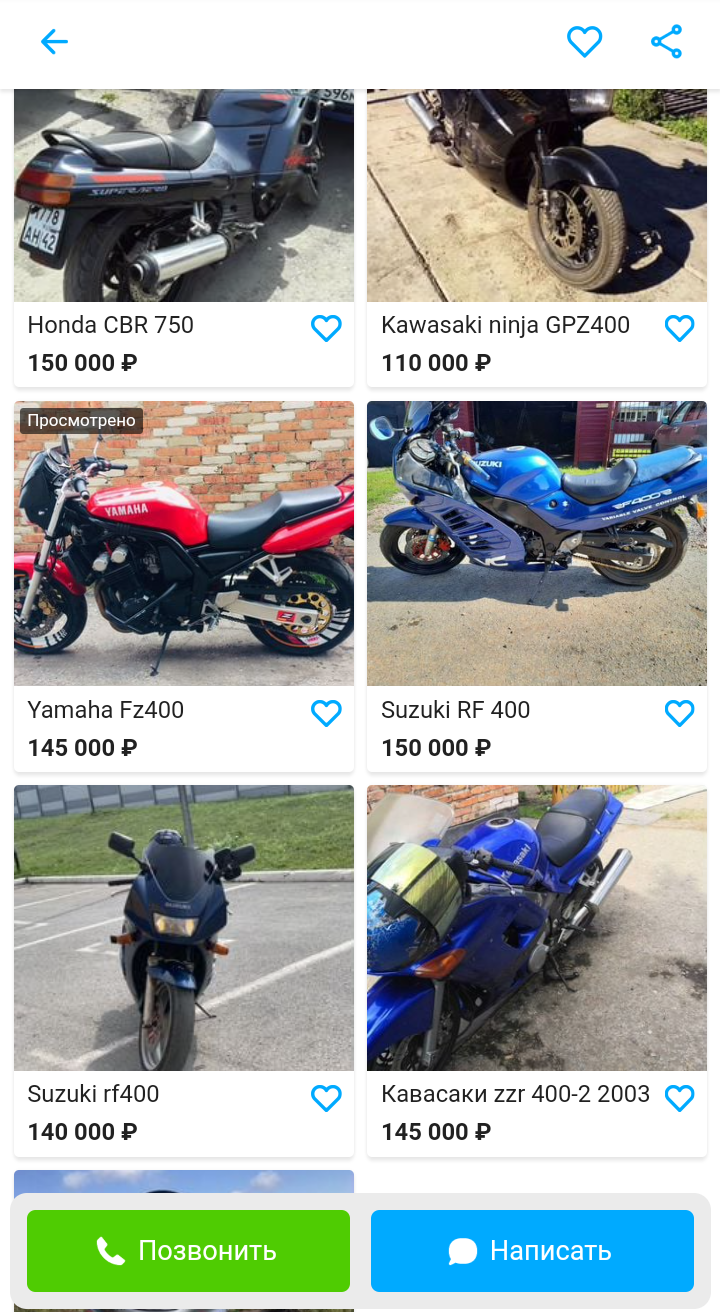View the Suzuki RF 400 for 150 000 ₽
The image size is (720, 1312).
(x=536, y=545)
